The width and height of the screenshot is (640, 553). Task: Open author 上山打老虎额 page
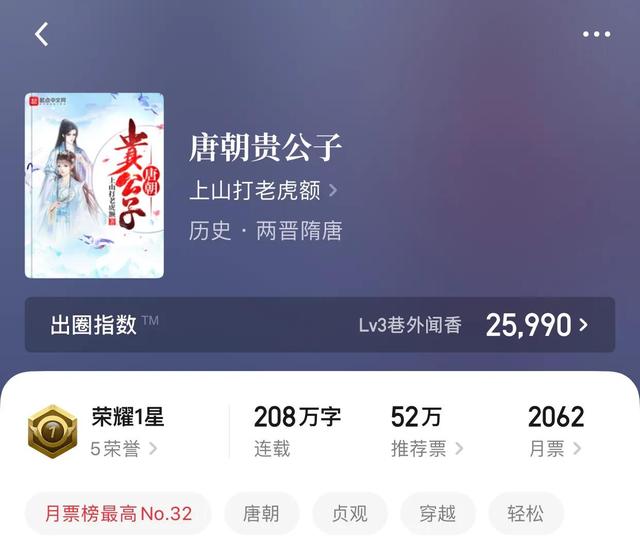pyautogui.click(x=263, y=190)
